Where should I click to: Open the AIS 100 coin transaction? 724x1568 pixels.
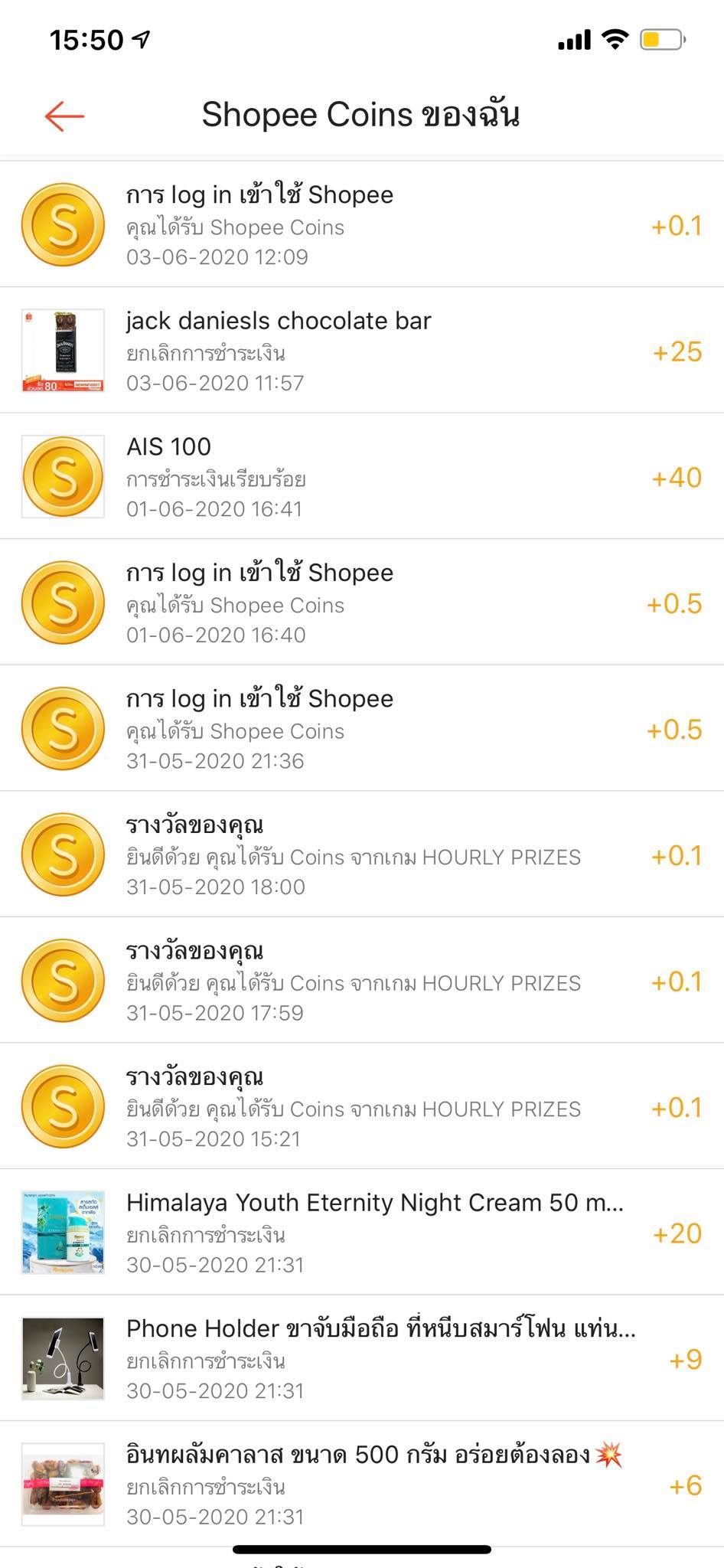point(361,476)
